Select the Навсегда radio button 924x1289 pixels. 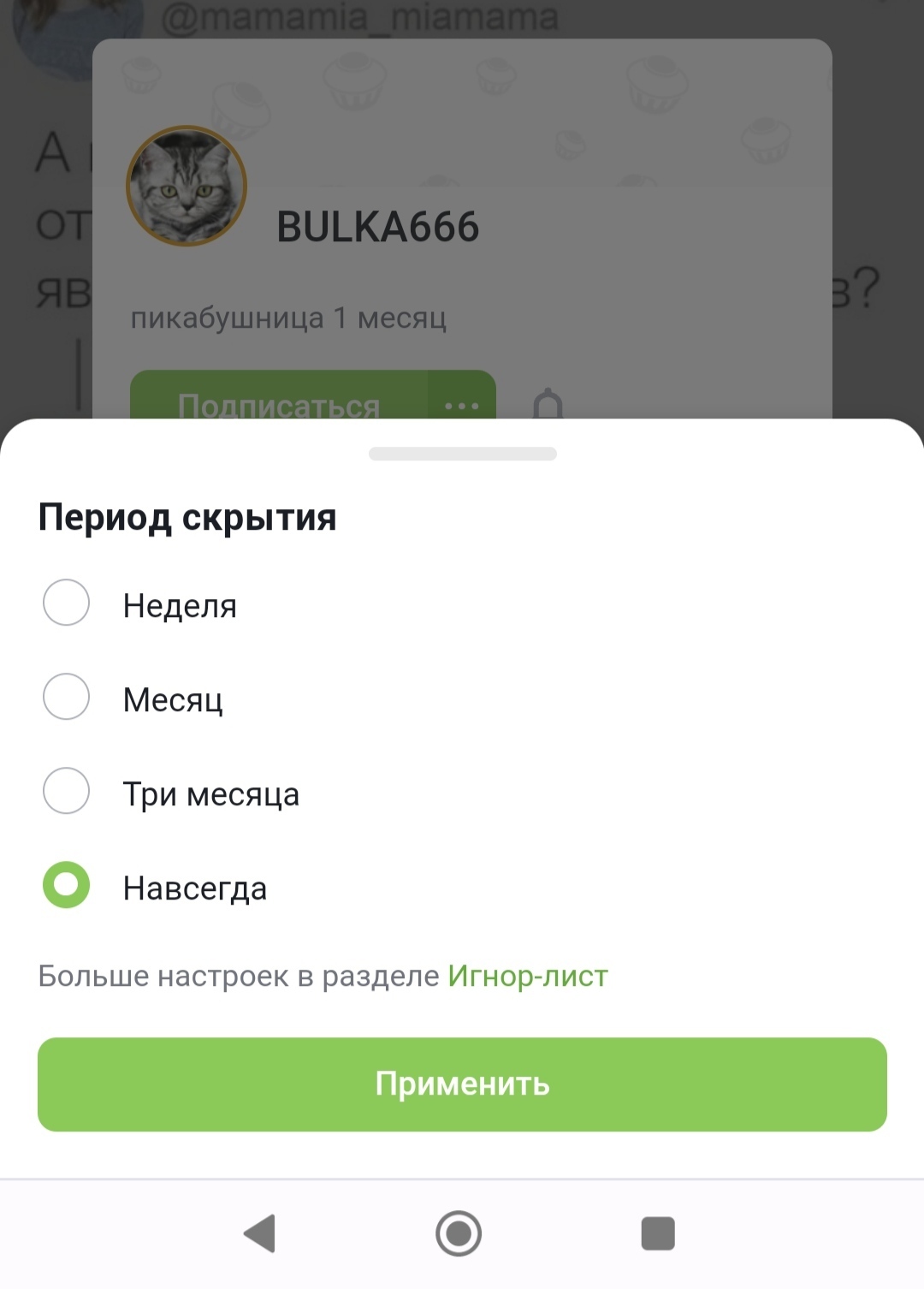point(67,885)
